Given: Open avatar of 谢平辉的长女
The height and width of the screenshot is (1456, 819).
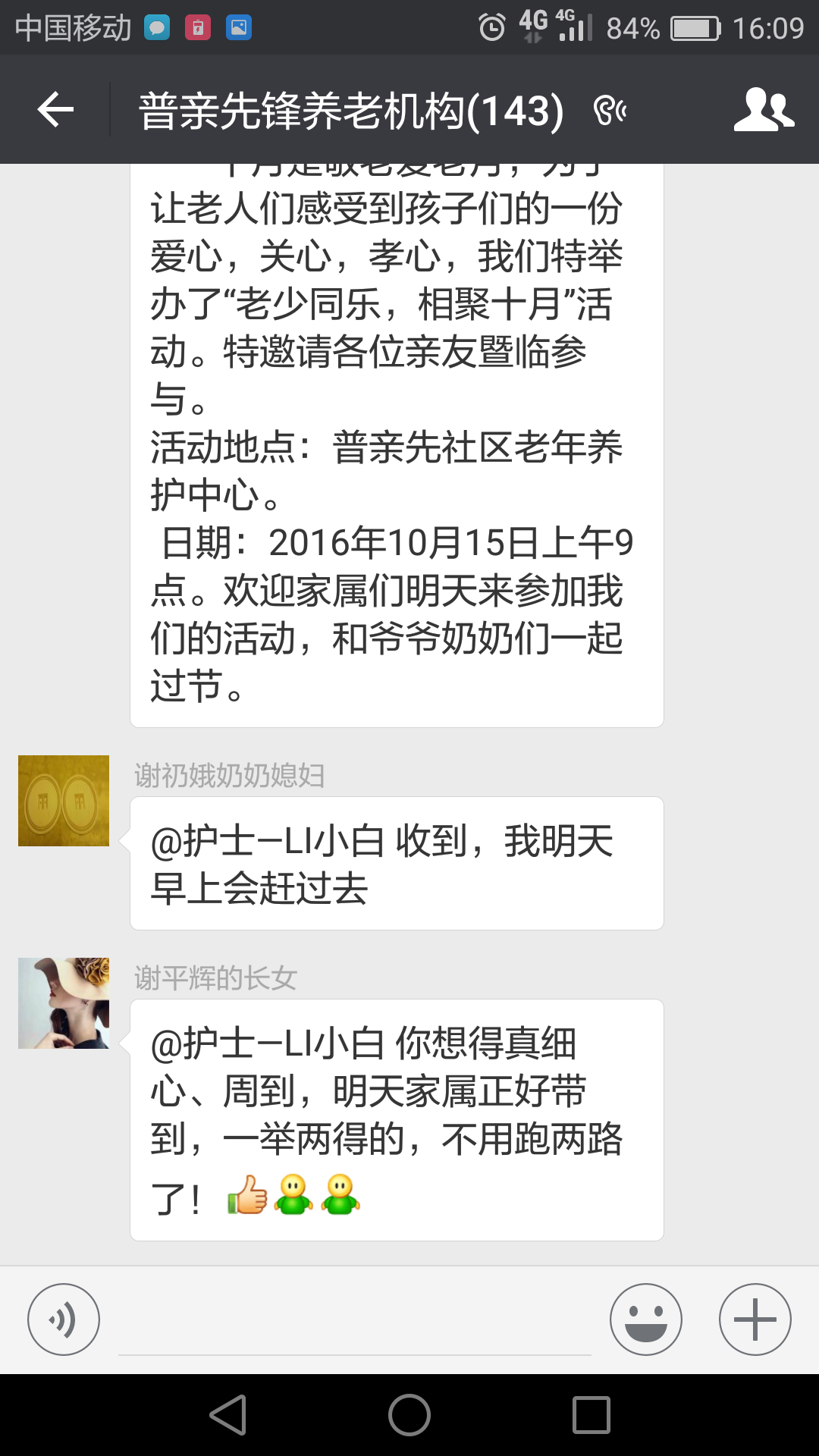Looking at the screenshot, I should coord(64,1003).
